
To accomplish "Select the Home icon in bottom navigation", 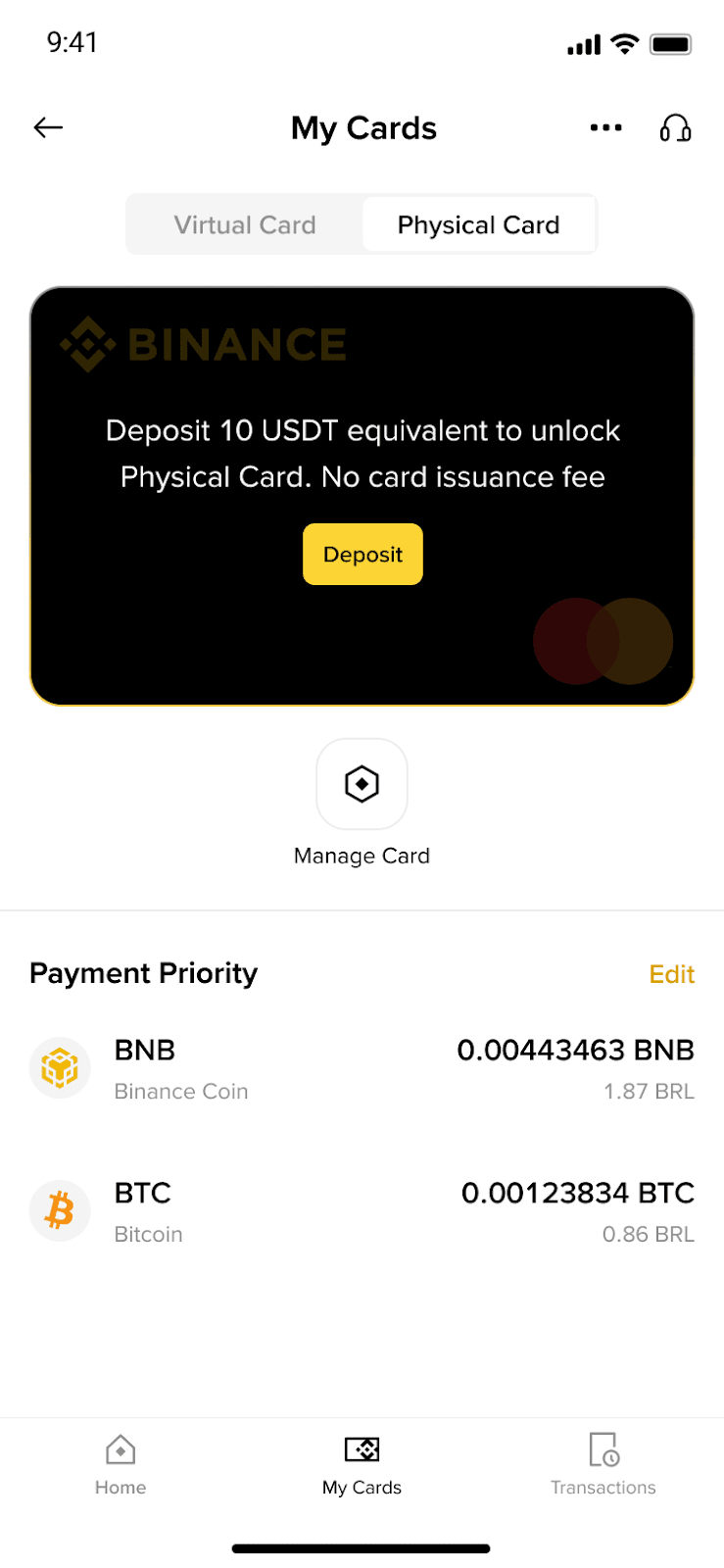I will [120, 1460].
